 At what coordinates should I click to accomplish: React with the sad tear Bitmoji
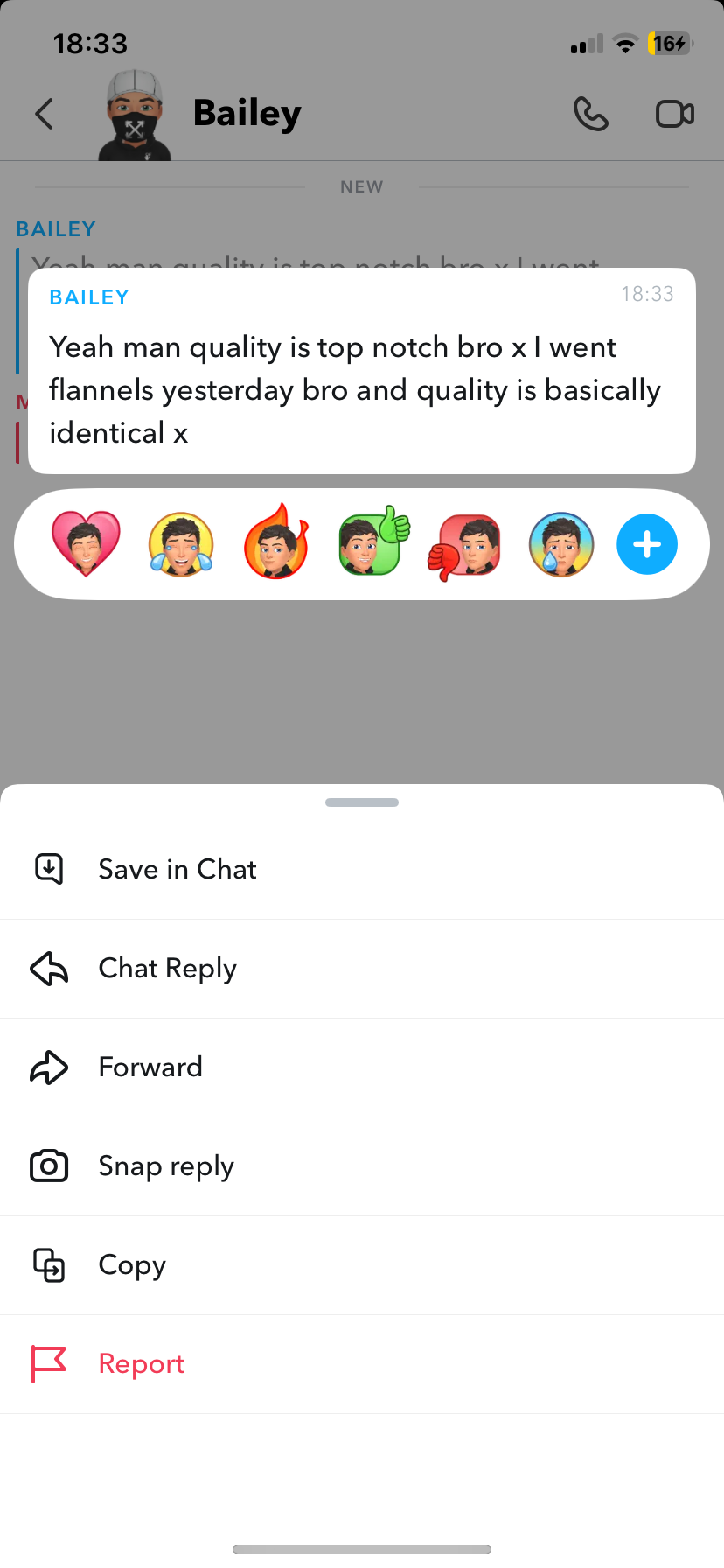pos(561,544)
